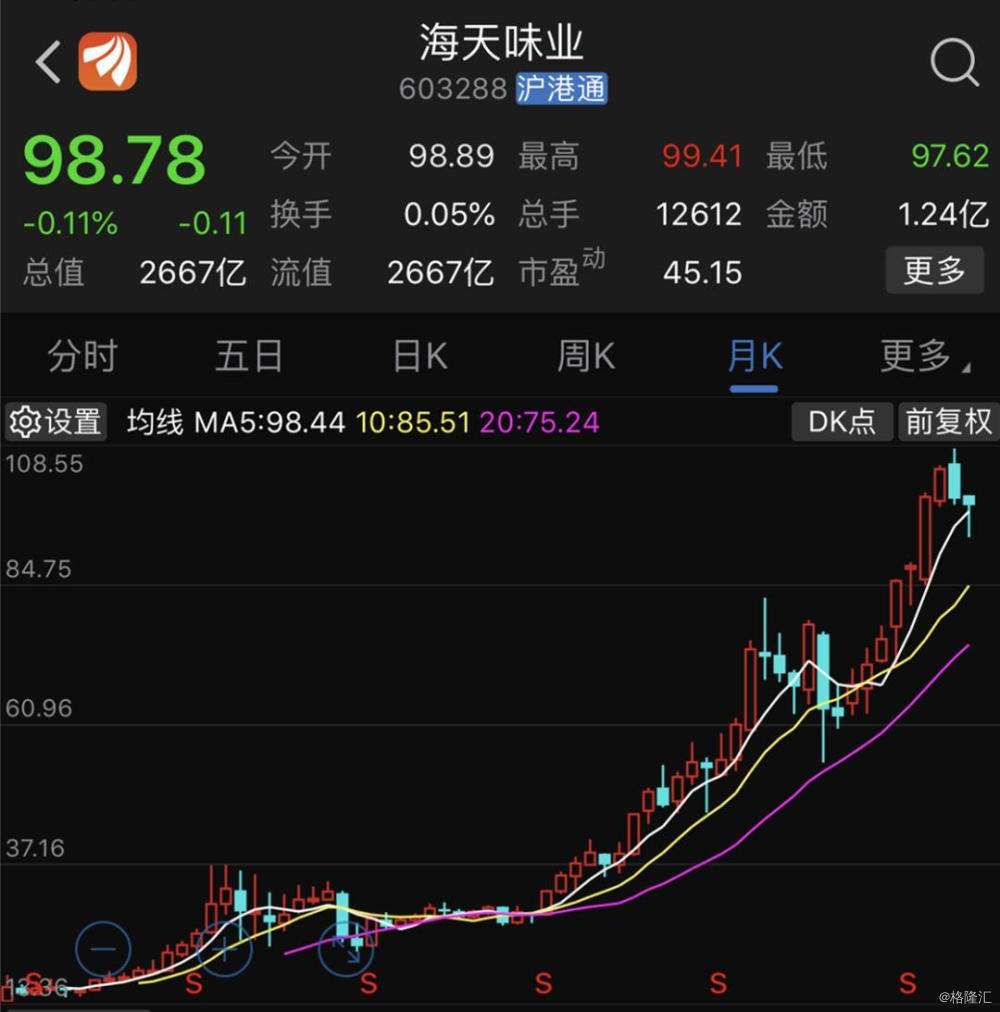Viewport: 1000px width, 1012px height.
Task: Switch to the 五日 chart tab
Action: [x=249, y=357]
